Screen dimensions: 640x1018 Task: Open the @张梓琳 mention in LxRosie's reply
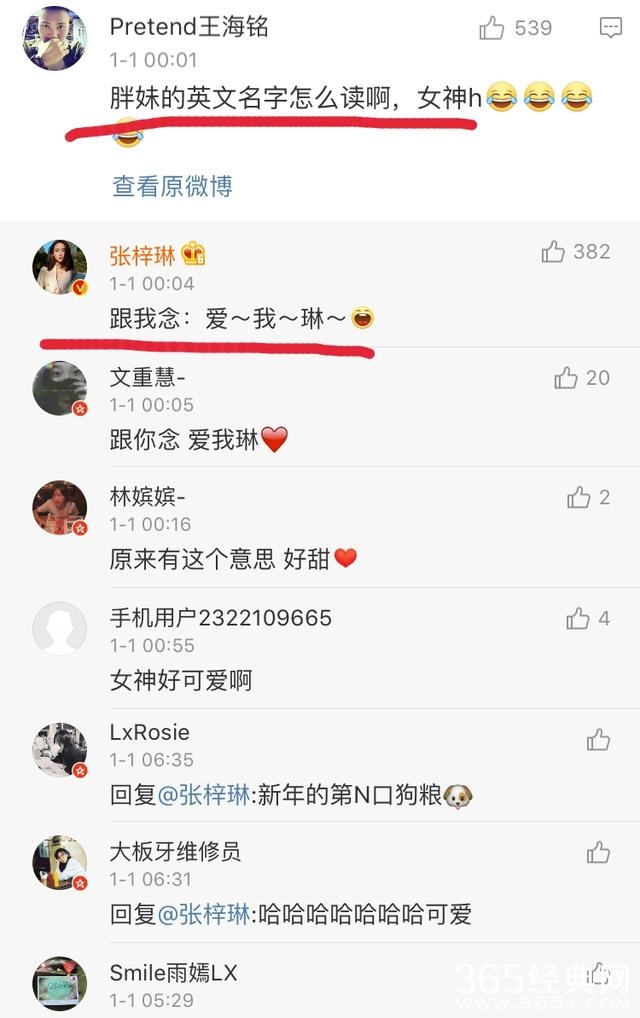[x=204, y=795]
